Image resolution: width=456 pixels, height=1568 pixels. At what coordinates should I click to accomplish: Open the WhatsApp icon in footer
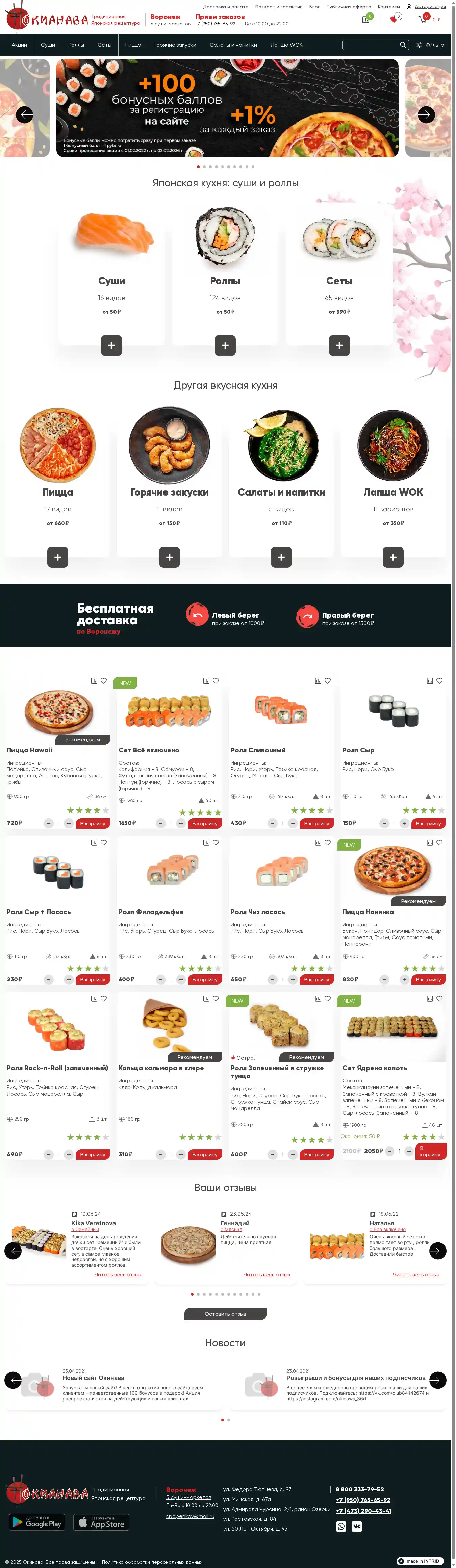[341, 1525]
